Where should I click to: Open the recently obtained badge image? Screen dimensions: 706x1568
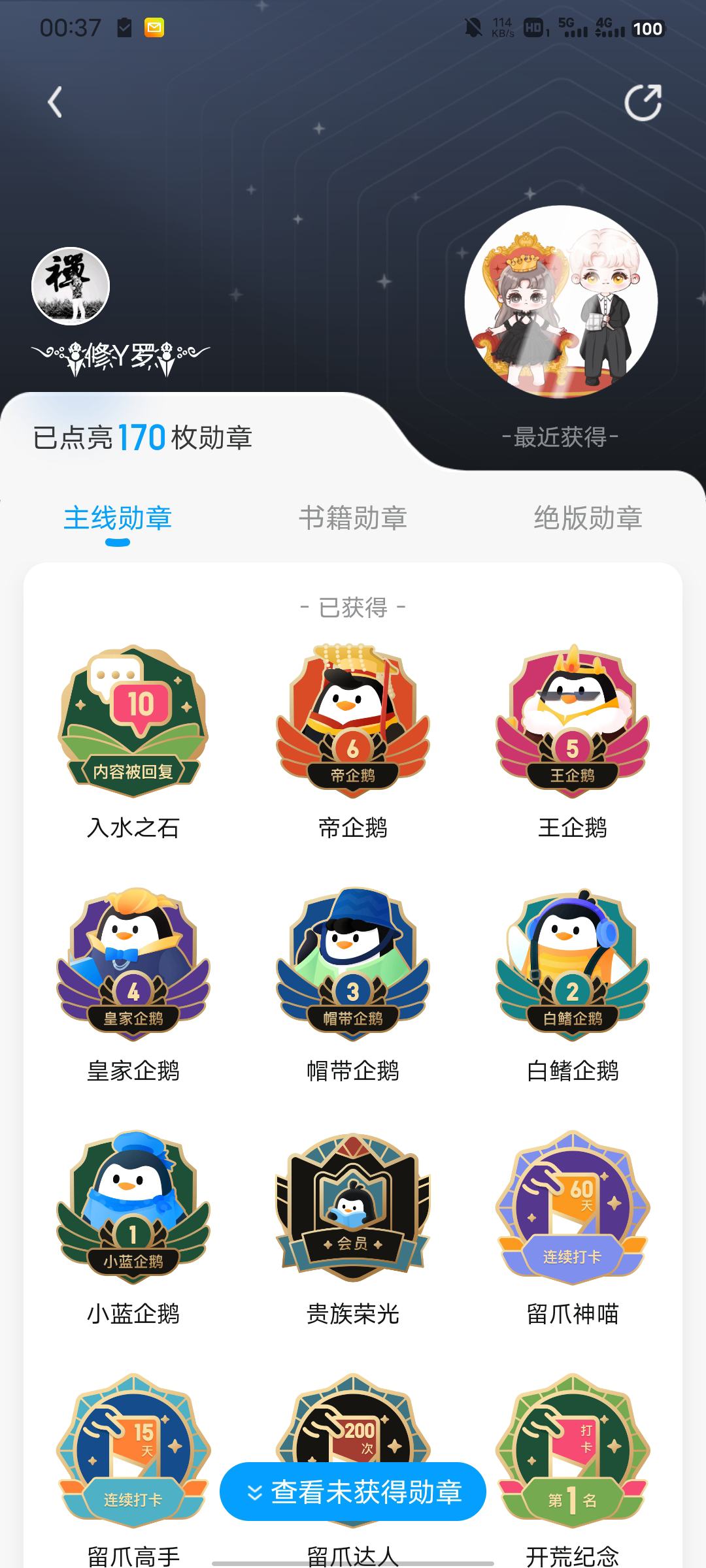pos(561,302)
